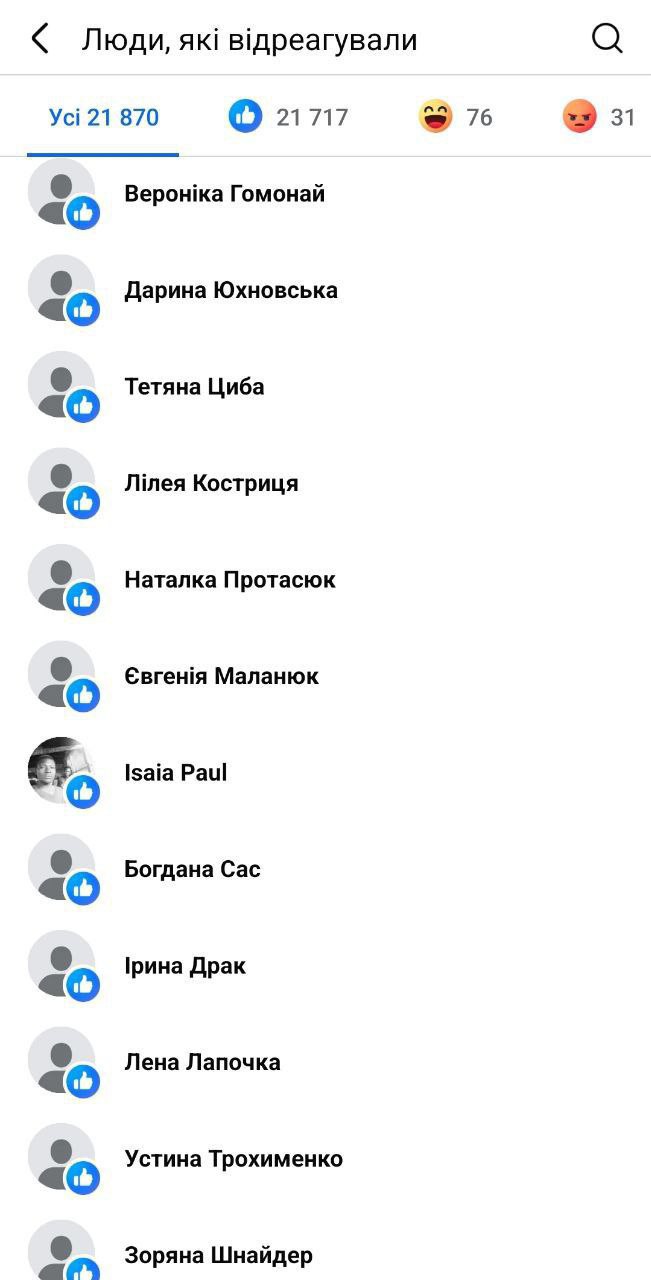Viewport: 651px width, 1280px height.
Task: Go back using the arrow icon
Action: 40,39
